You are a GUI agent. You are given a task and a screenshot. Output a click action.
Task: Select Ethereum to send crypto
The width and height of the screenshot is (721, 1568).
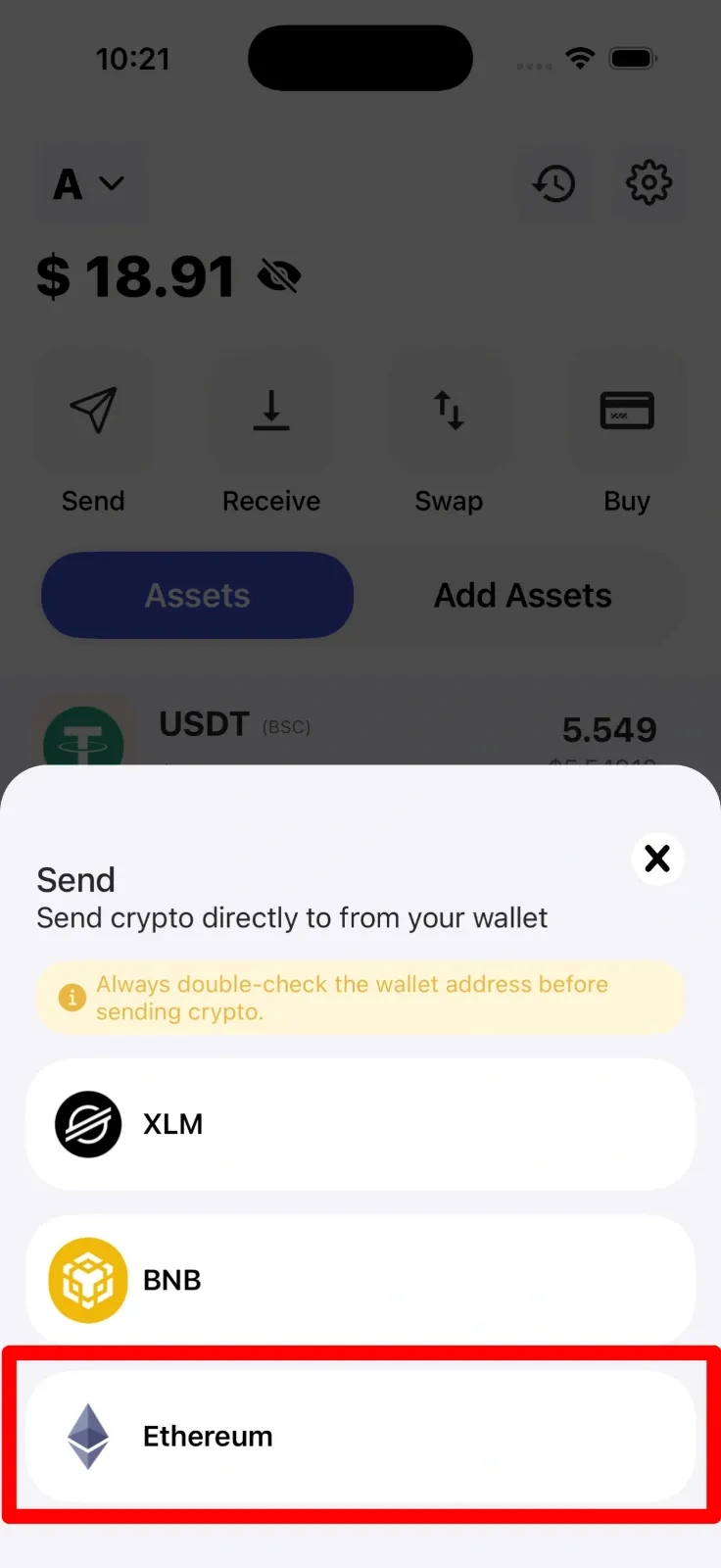coord(360,1436)
